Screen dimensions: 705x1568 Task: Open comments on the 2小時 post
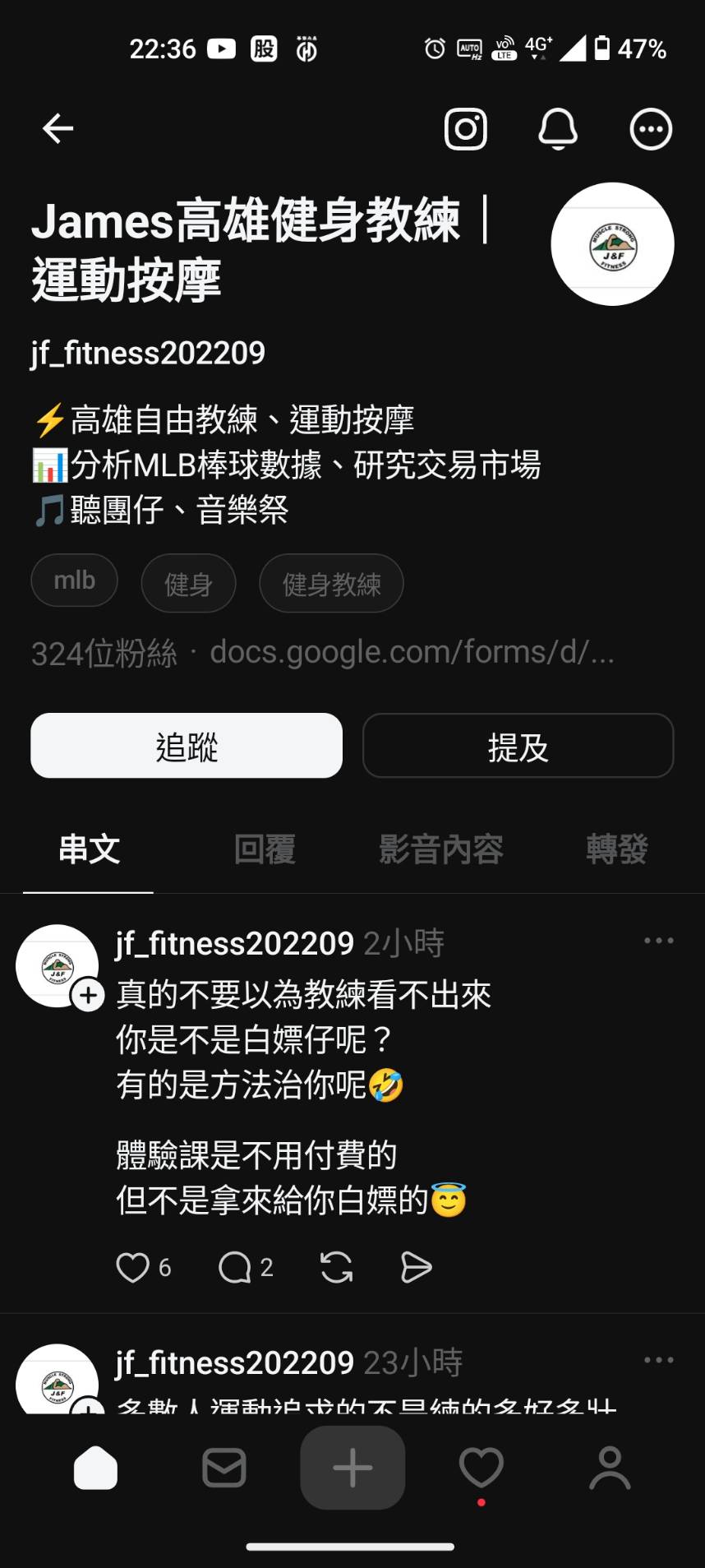pos(235,1267)
